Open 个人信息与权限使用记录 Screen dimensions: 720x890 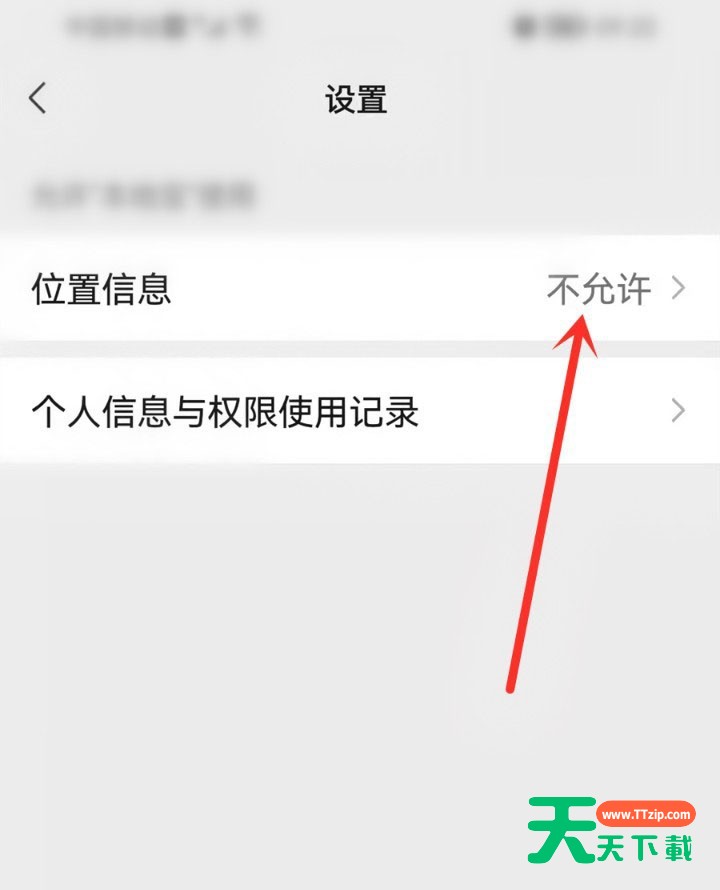point(358,411)
